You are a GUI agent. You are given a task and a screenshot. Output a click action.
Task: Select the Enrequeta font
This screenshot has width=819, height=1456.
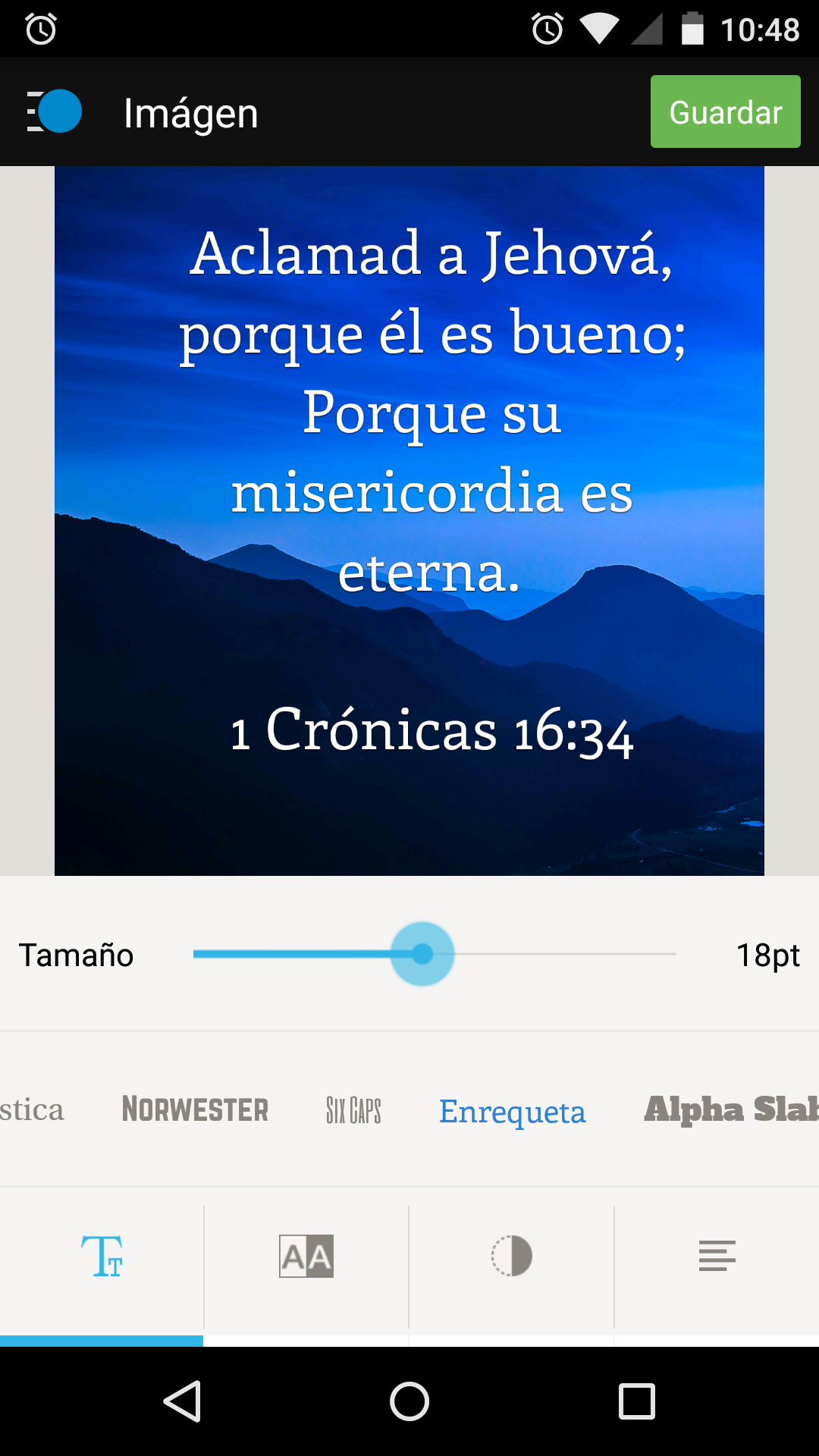(512, 1112)
